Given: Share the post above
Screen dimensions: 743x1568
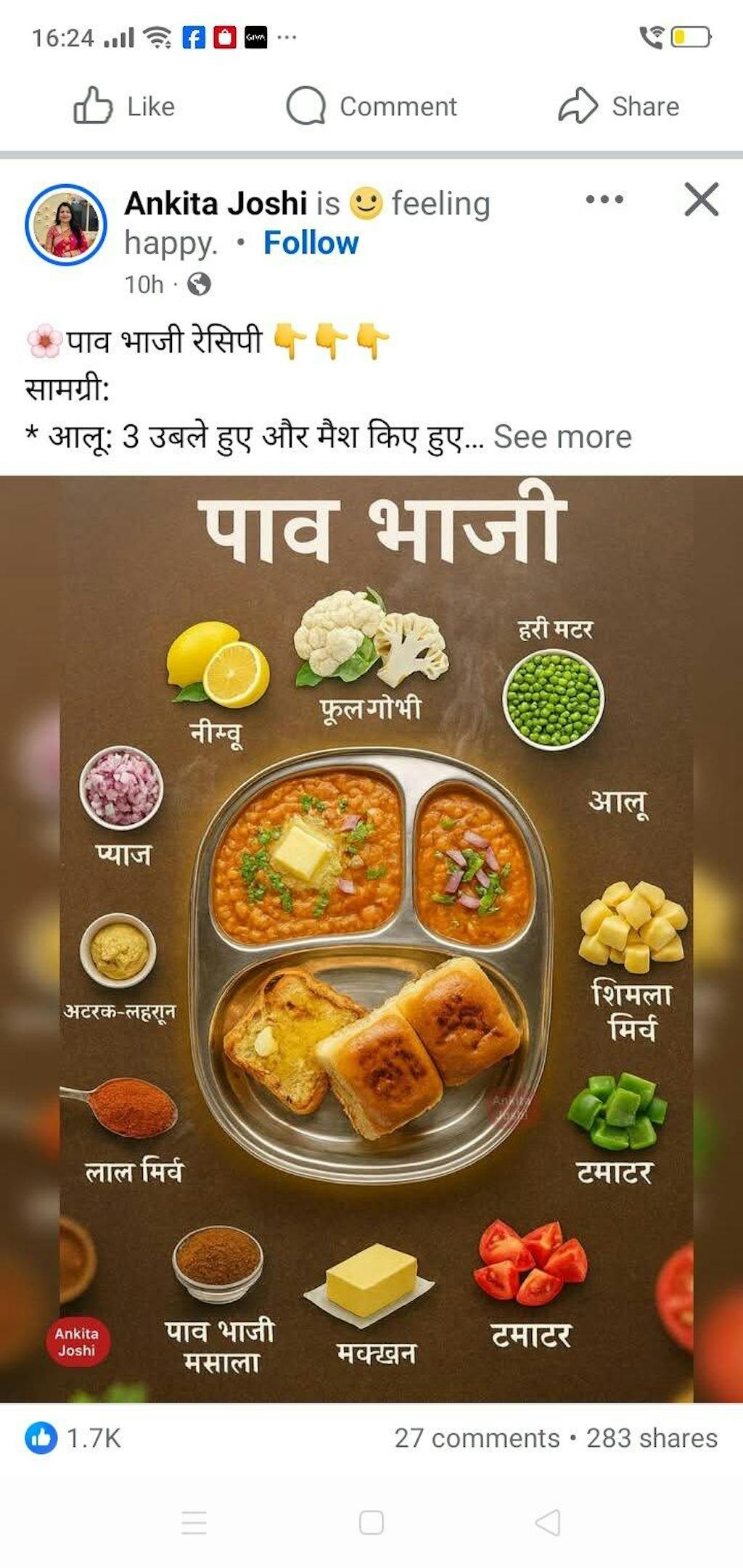Looking at the screenshot, I should (x=619, y=107).
